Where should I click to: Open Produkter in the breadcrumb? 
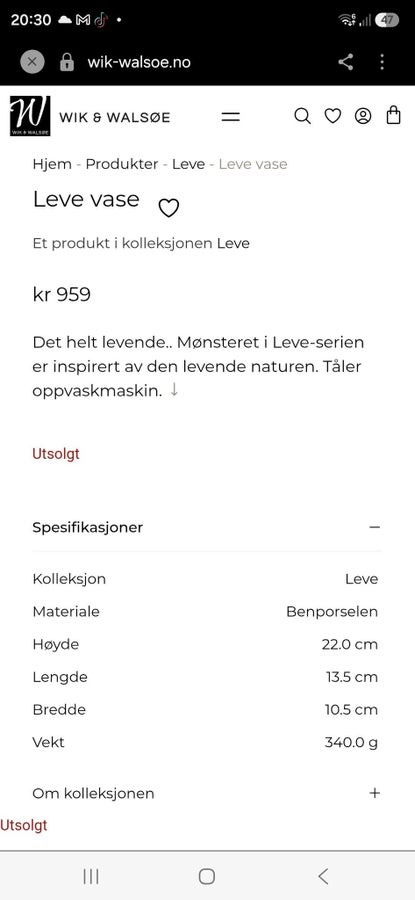click(122, 164)
